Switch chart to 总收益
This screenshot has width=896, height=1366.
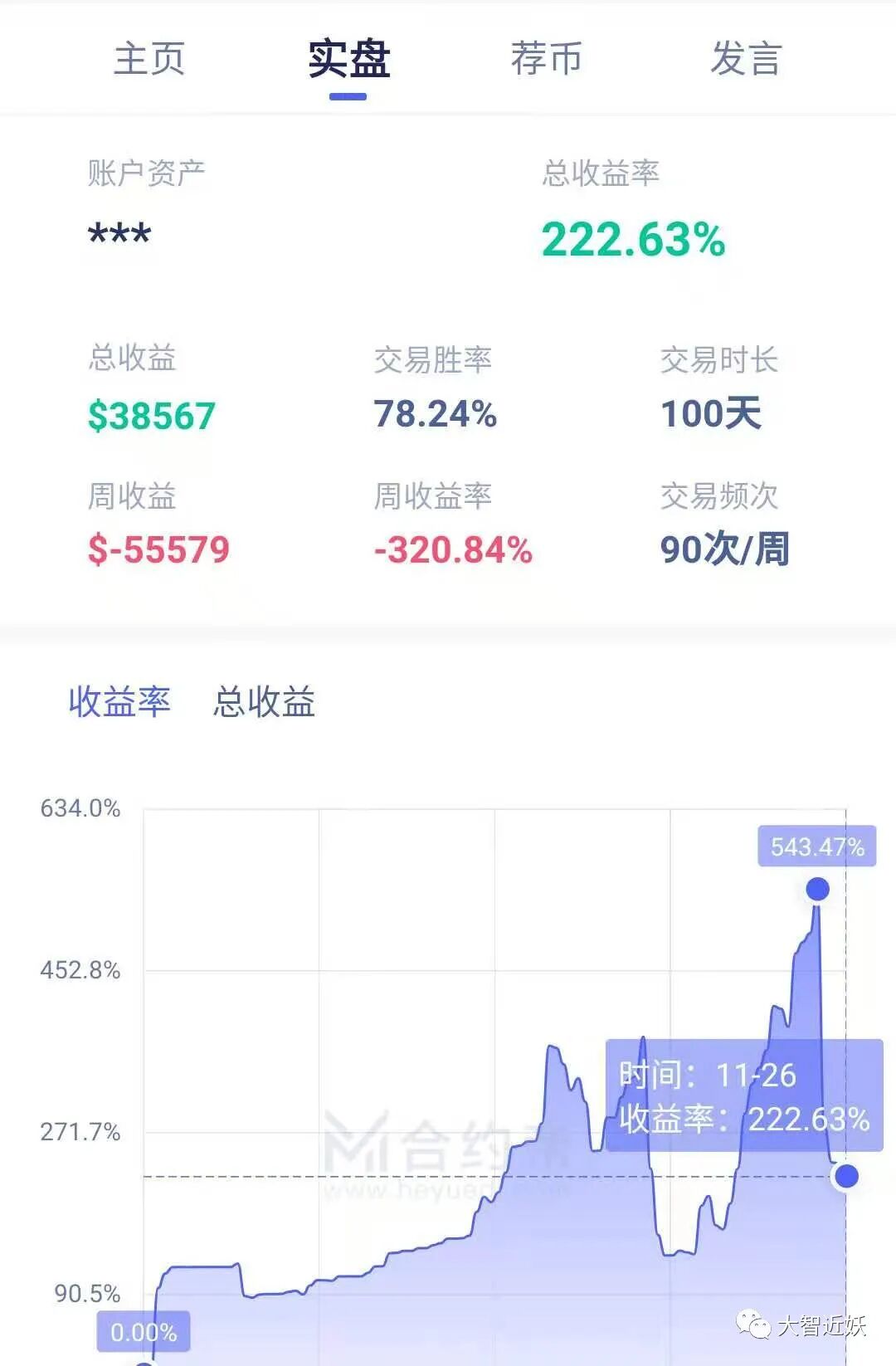264,702
